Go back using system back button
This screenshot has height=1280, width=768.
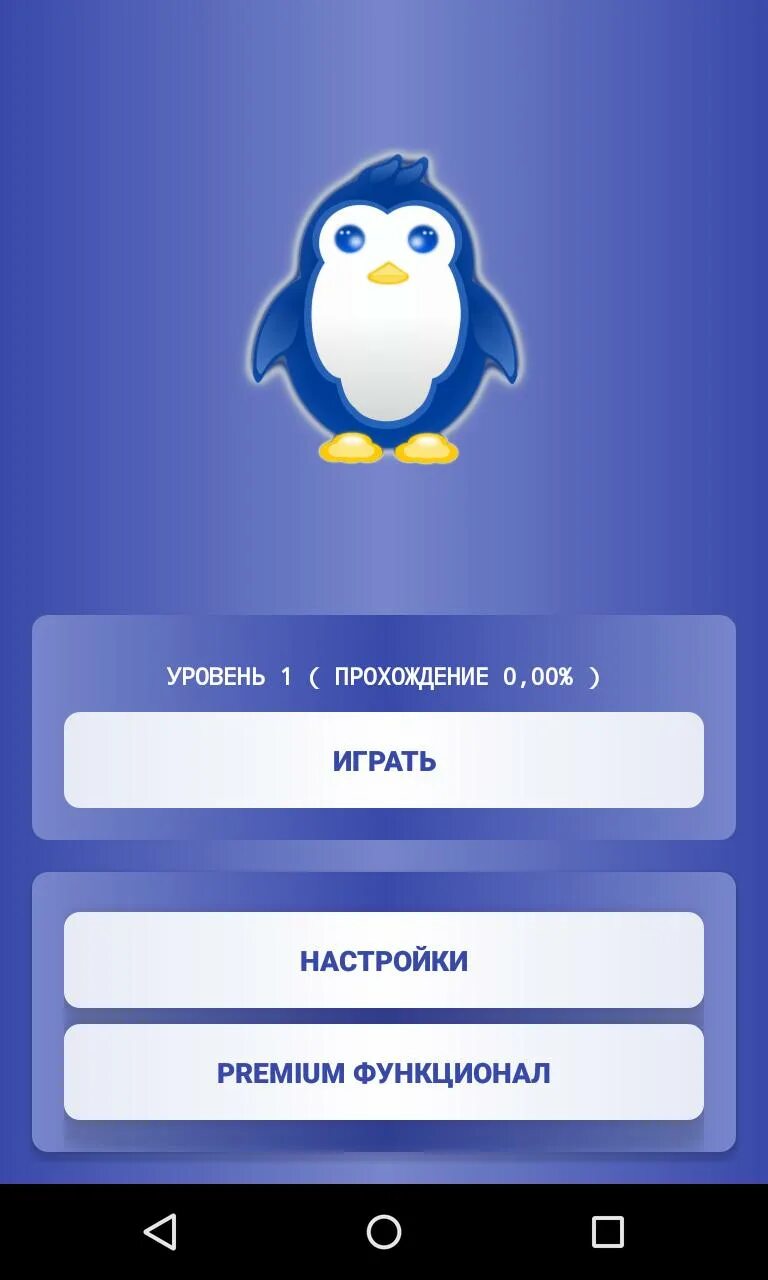pyautogui.click(x=160, y=1232)
